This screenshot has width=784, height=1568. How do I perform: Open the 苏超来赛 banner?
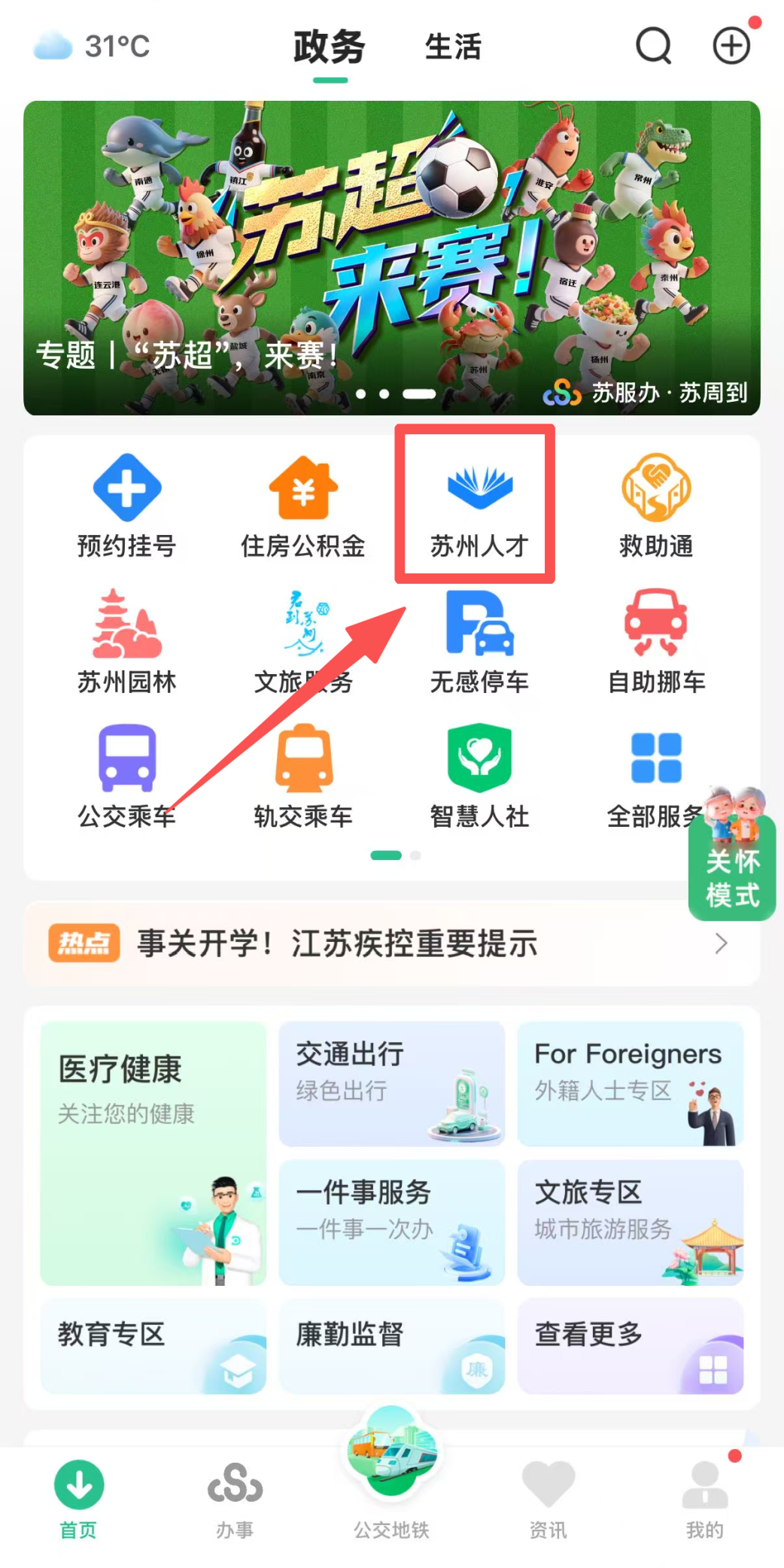pyautogui.click(x=391, y=257)
